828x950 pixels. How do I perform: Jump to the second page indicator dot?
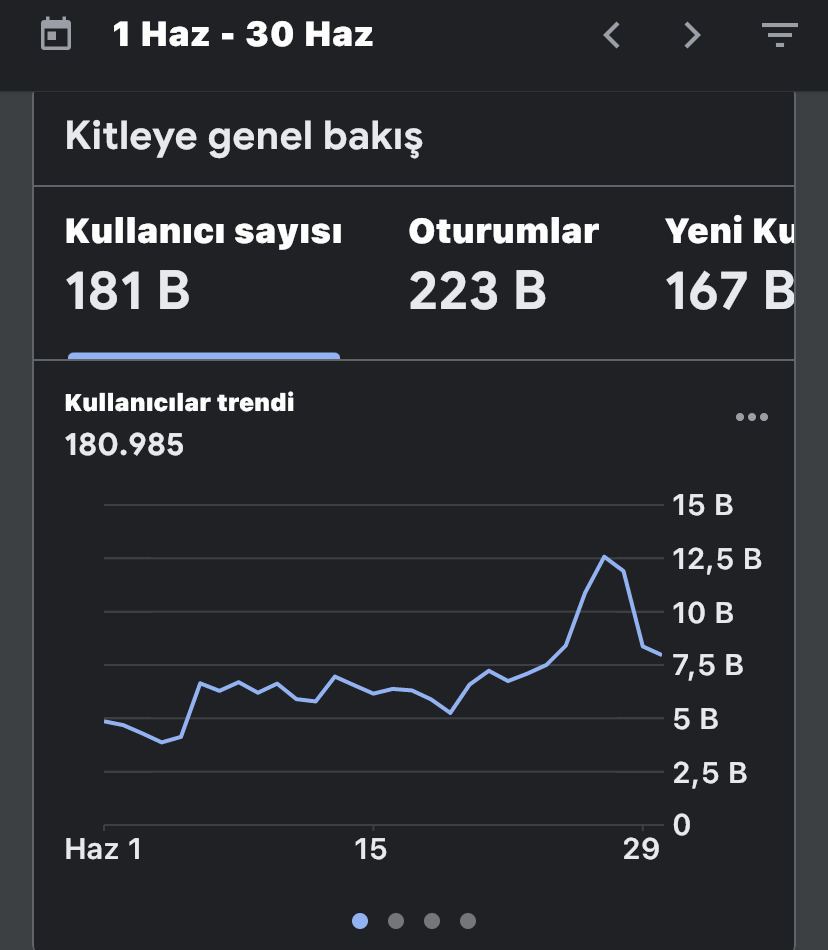pos(396,921)
